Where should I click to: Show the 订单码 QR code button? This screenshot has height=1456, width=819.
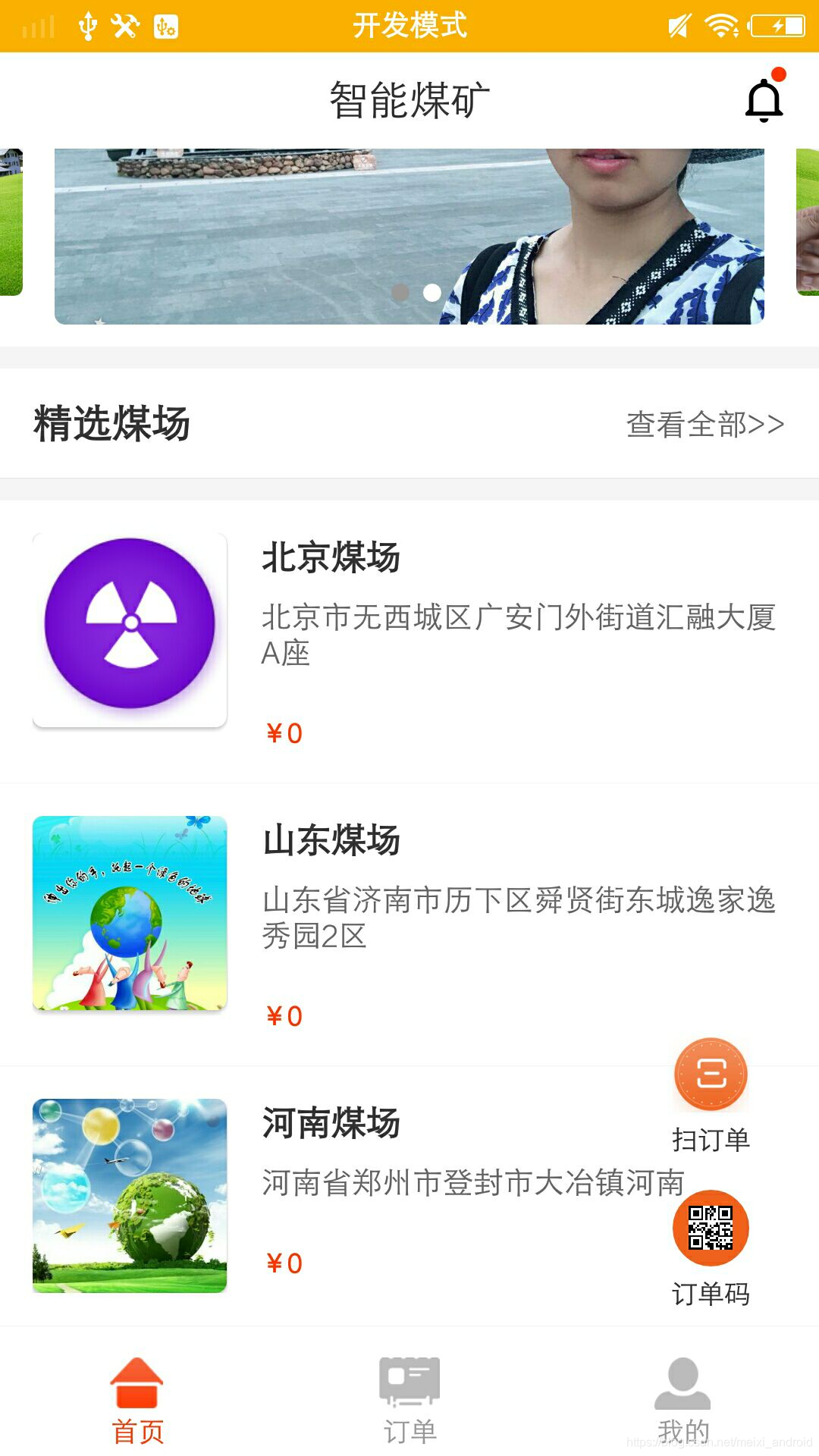click(x=711, y=1228)
